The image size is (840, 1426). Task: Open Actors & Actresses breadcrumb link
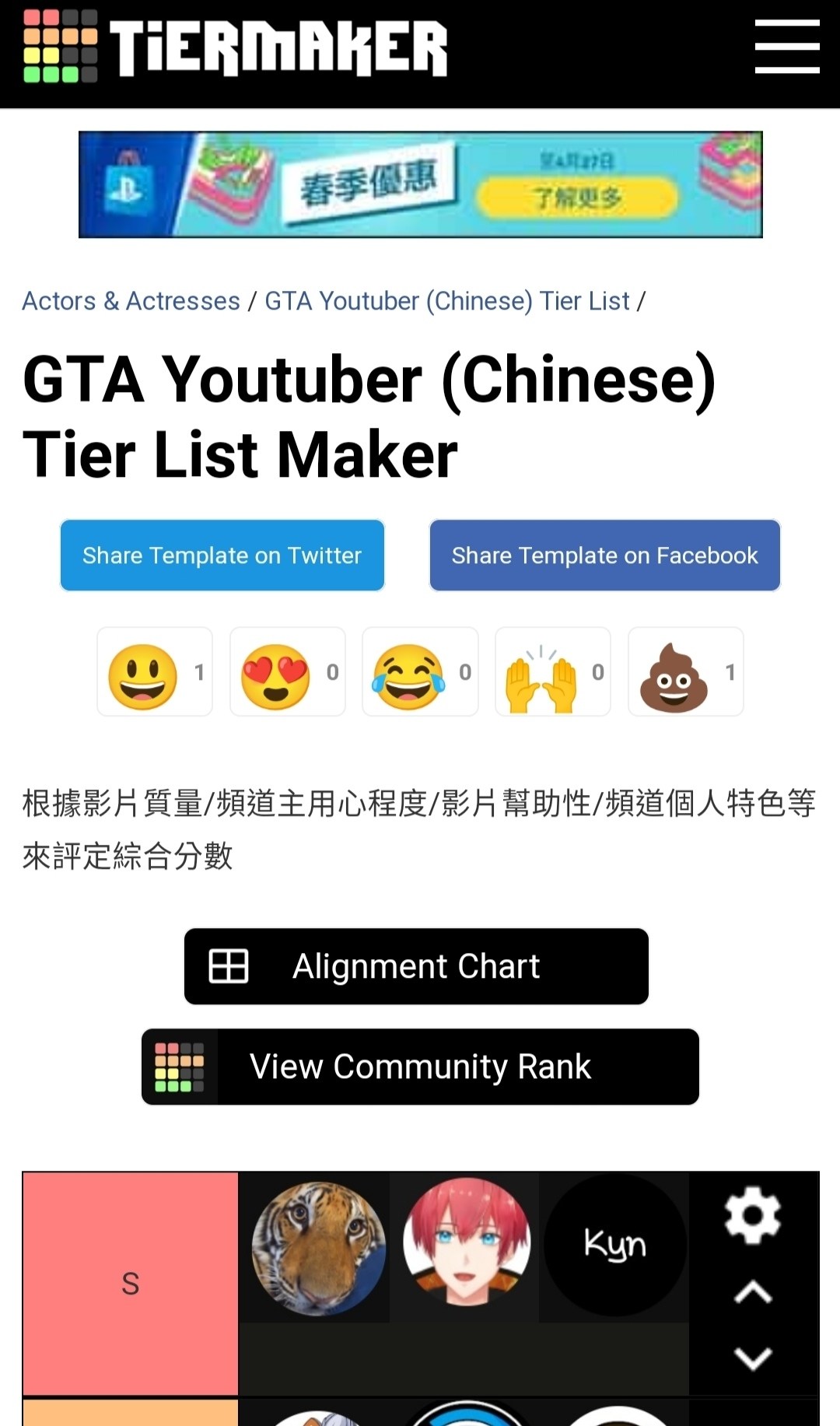pos(131,301)
